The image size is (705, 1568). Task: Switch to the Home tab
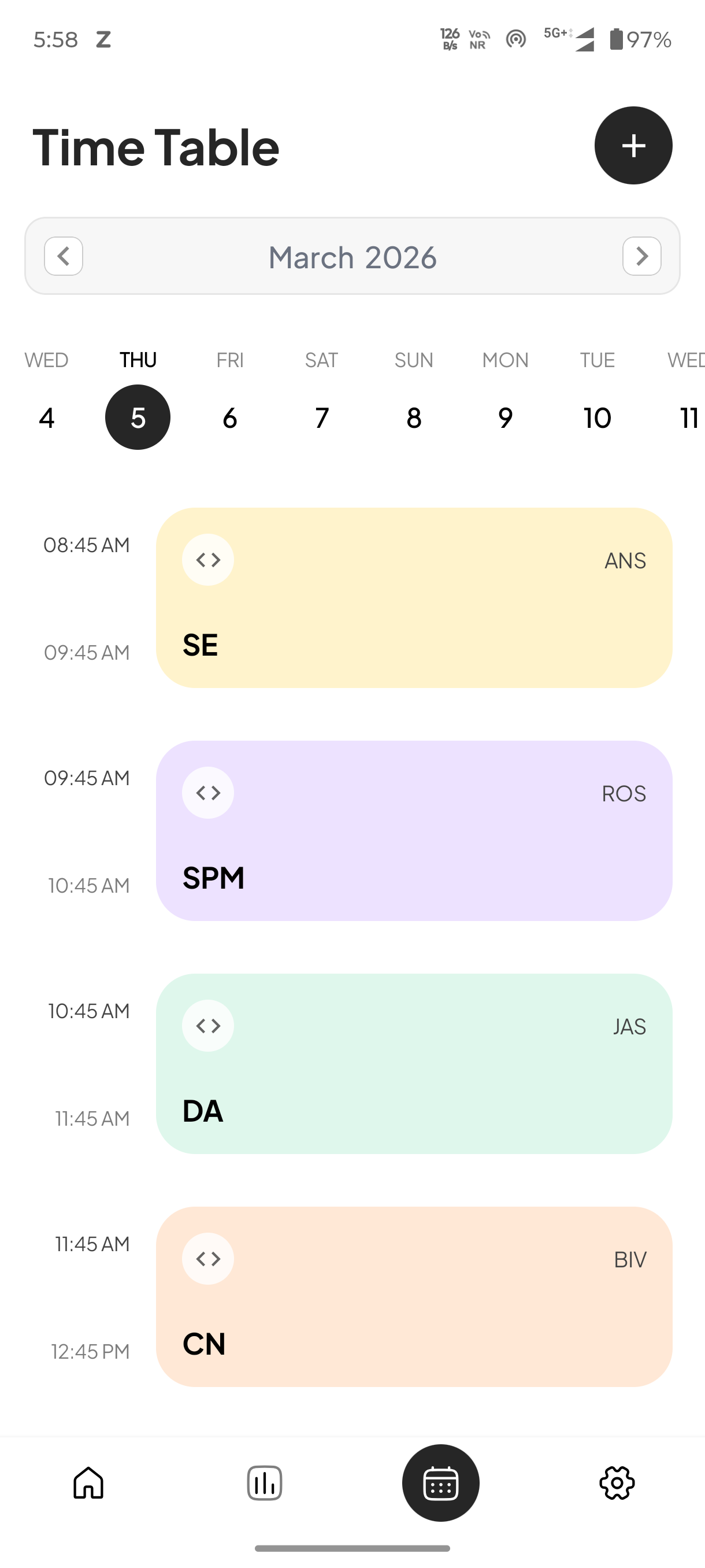[x=88, y=1482]
